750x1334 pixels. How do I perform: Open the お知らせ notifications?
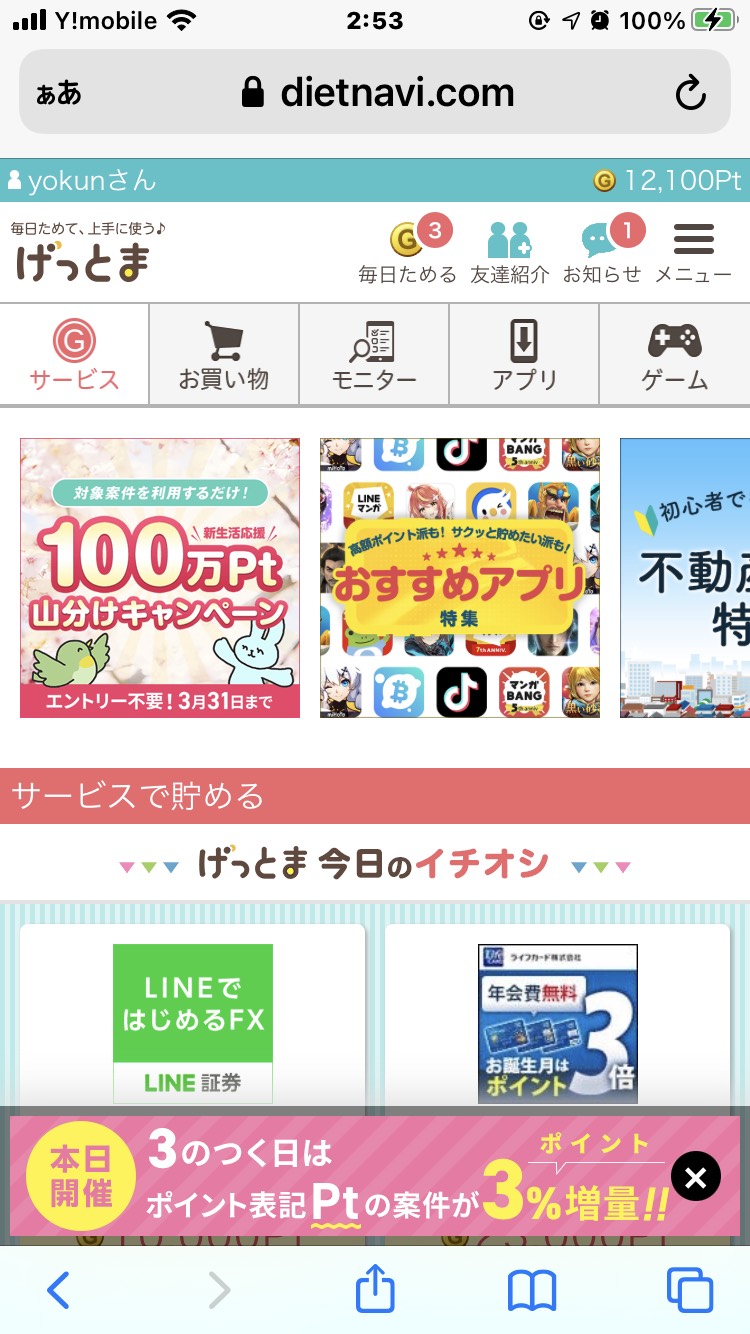(x=602, y=251)
